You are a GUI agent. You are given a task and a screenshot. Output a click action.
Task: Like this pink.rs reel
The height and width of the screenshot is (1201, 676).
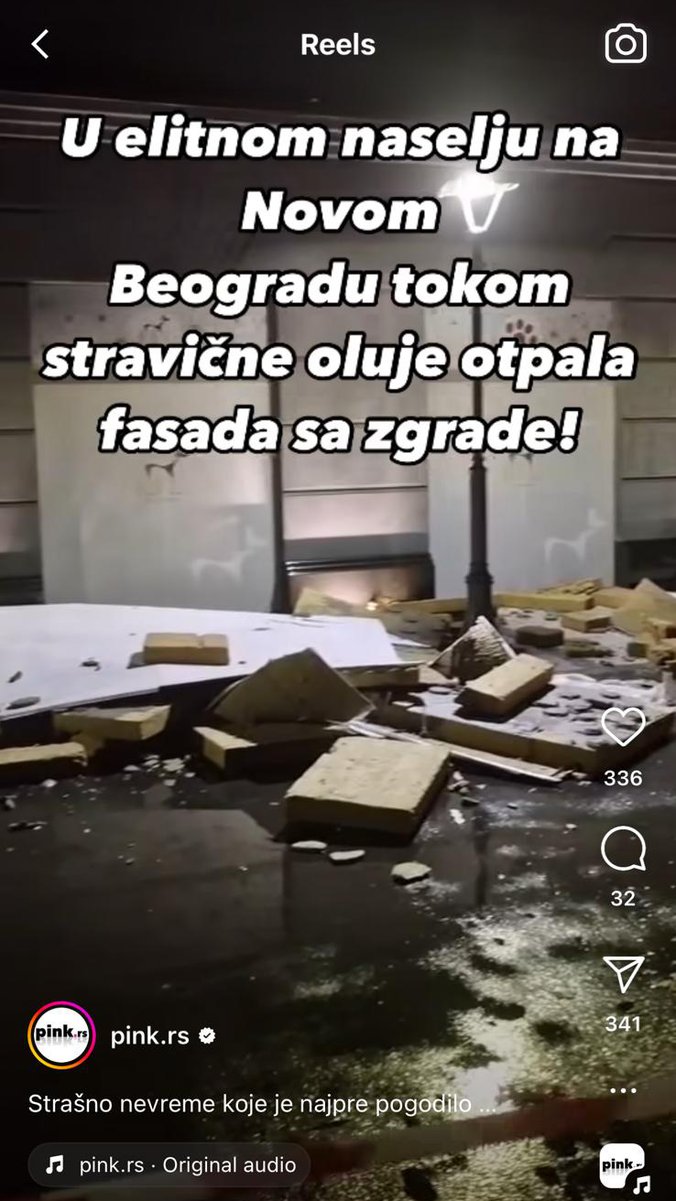pyautogui.click(x=623, y=727)
